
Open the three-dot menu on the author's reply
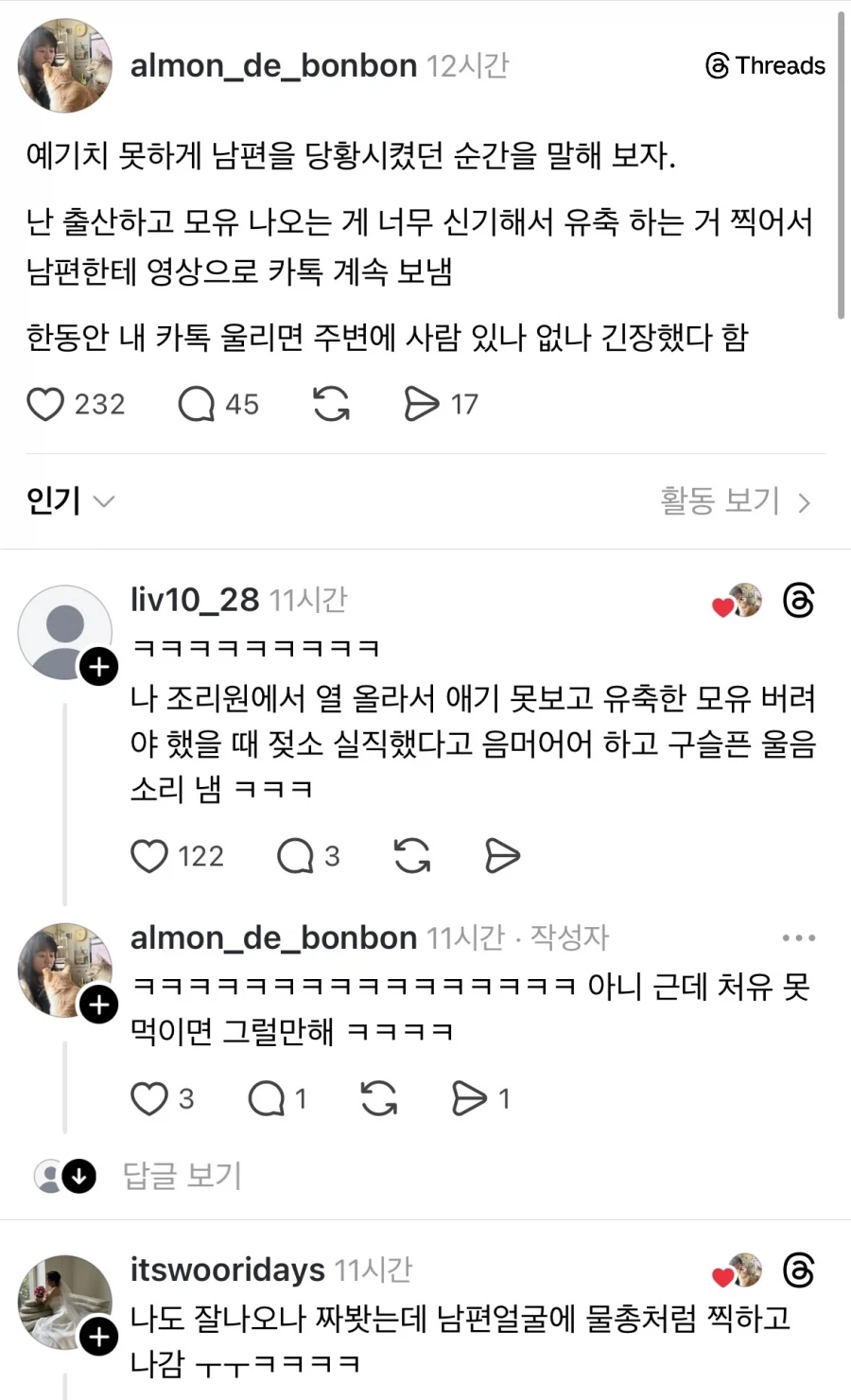(800, 937)
